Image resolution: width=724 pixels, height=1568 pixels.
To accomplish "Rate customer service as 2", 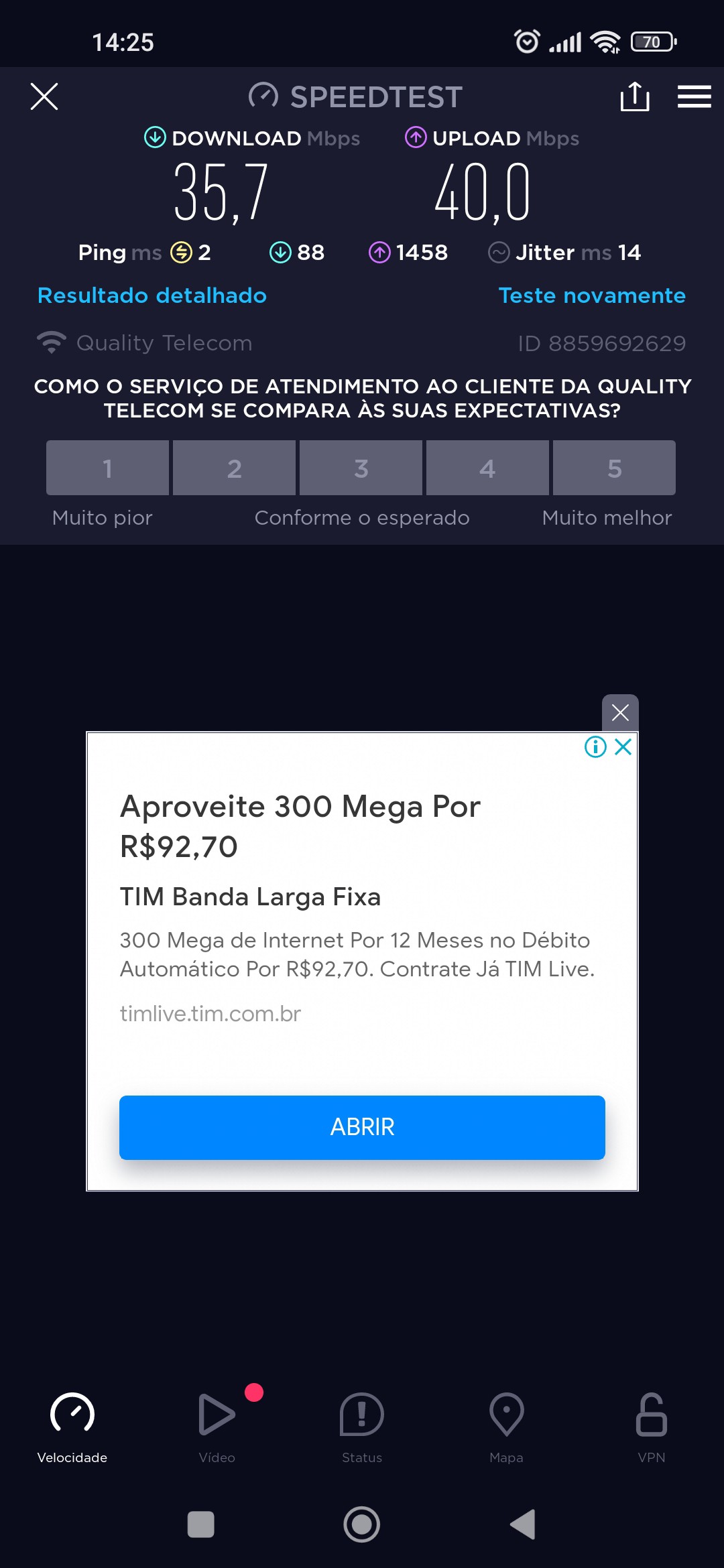I will (x=234, y=468).
